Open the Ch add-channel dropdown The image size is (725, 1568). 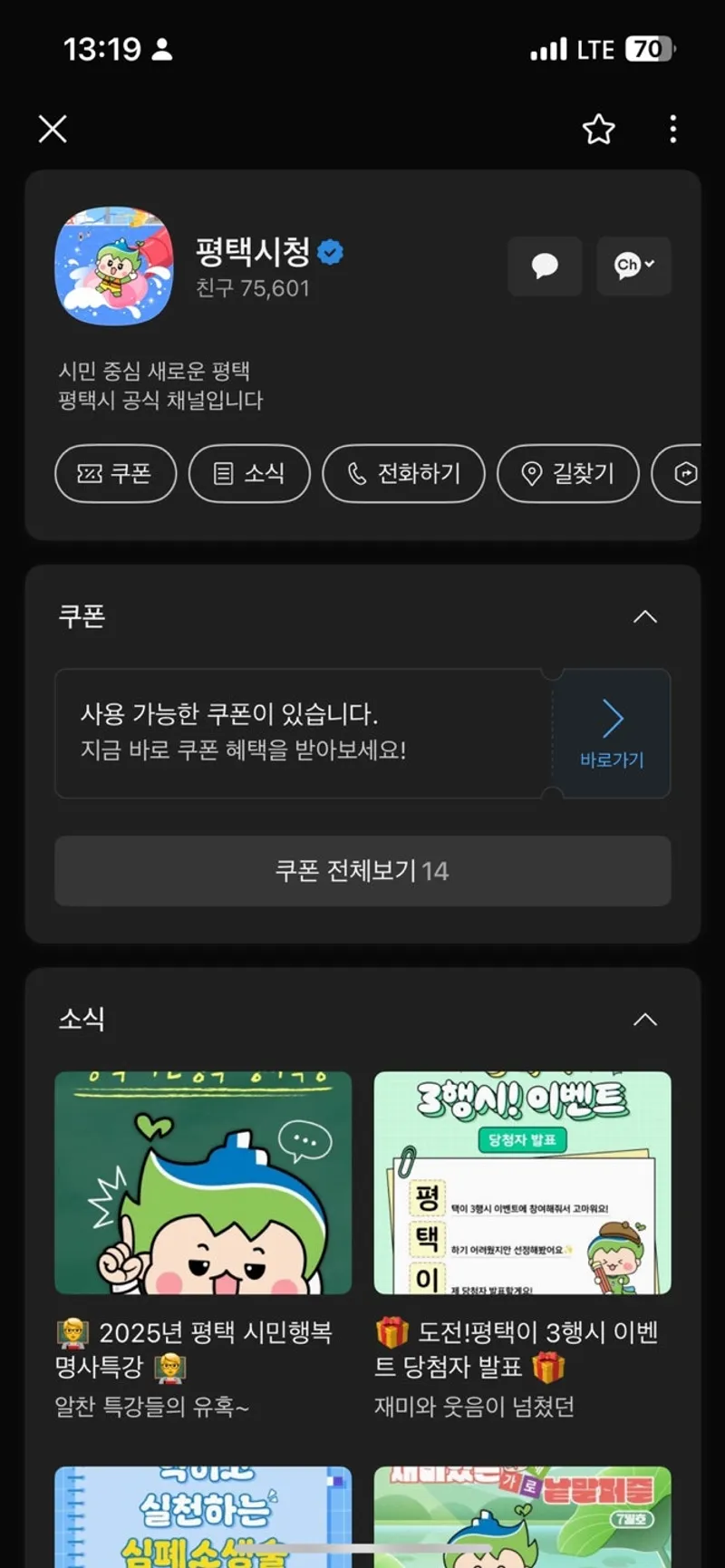pyautogui.click(x=633, y=266)
